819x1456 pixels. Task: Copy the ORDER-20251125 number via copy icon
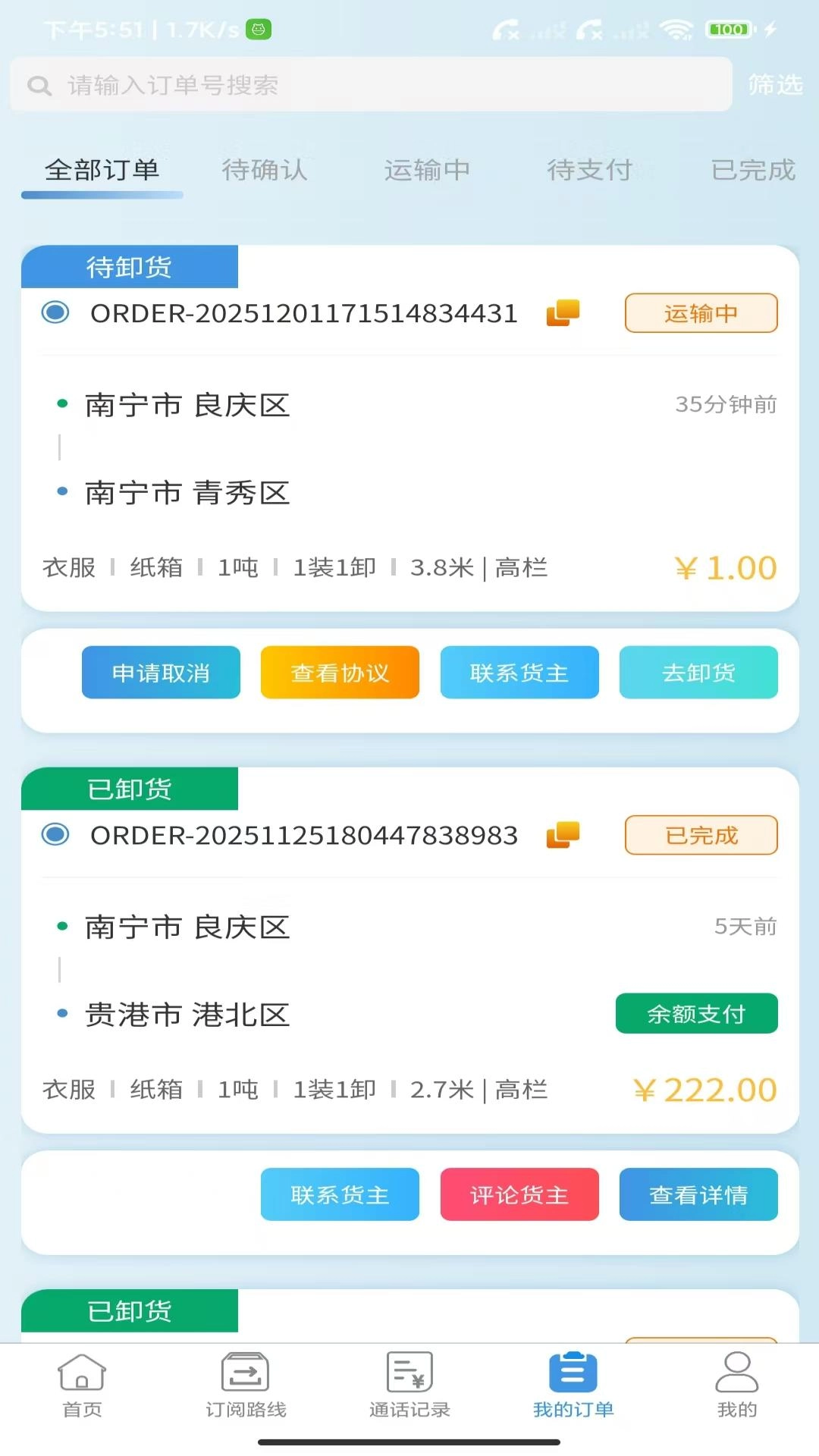[x=562, y=835]
